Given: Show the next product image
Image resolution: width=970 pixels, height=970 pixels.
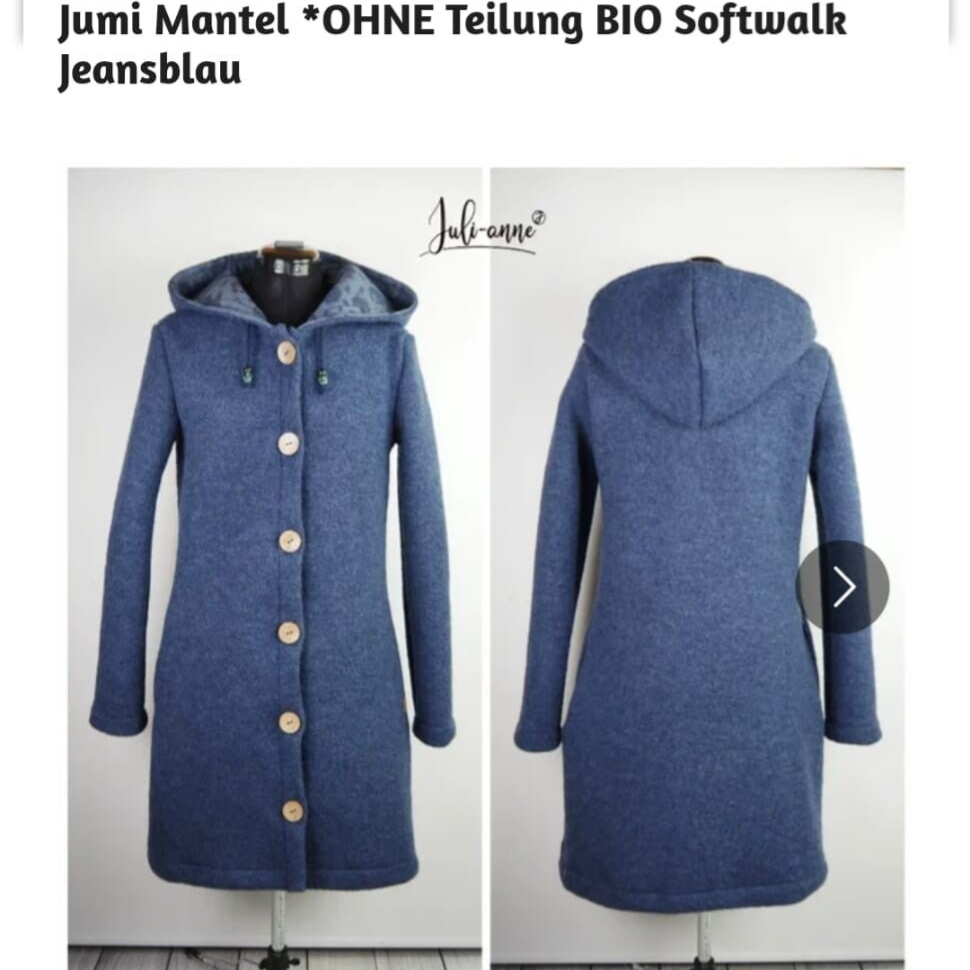Looking at the screenshot, I should pyautogui.click(x=842, y=587).
